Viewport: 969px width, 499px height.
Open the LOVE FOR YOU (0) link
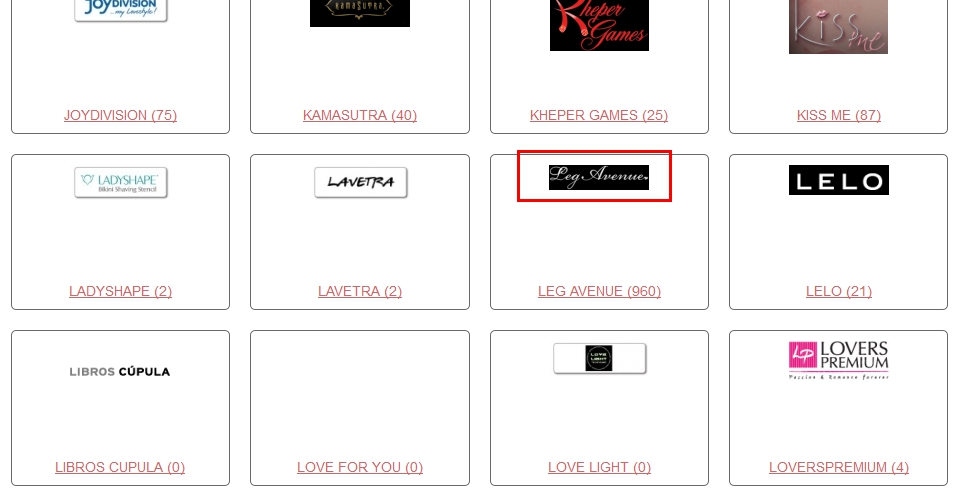[359, 467]
